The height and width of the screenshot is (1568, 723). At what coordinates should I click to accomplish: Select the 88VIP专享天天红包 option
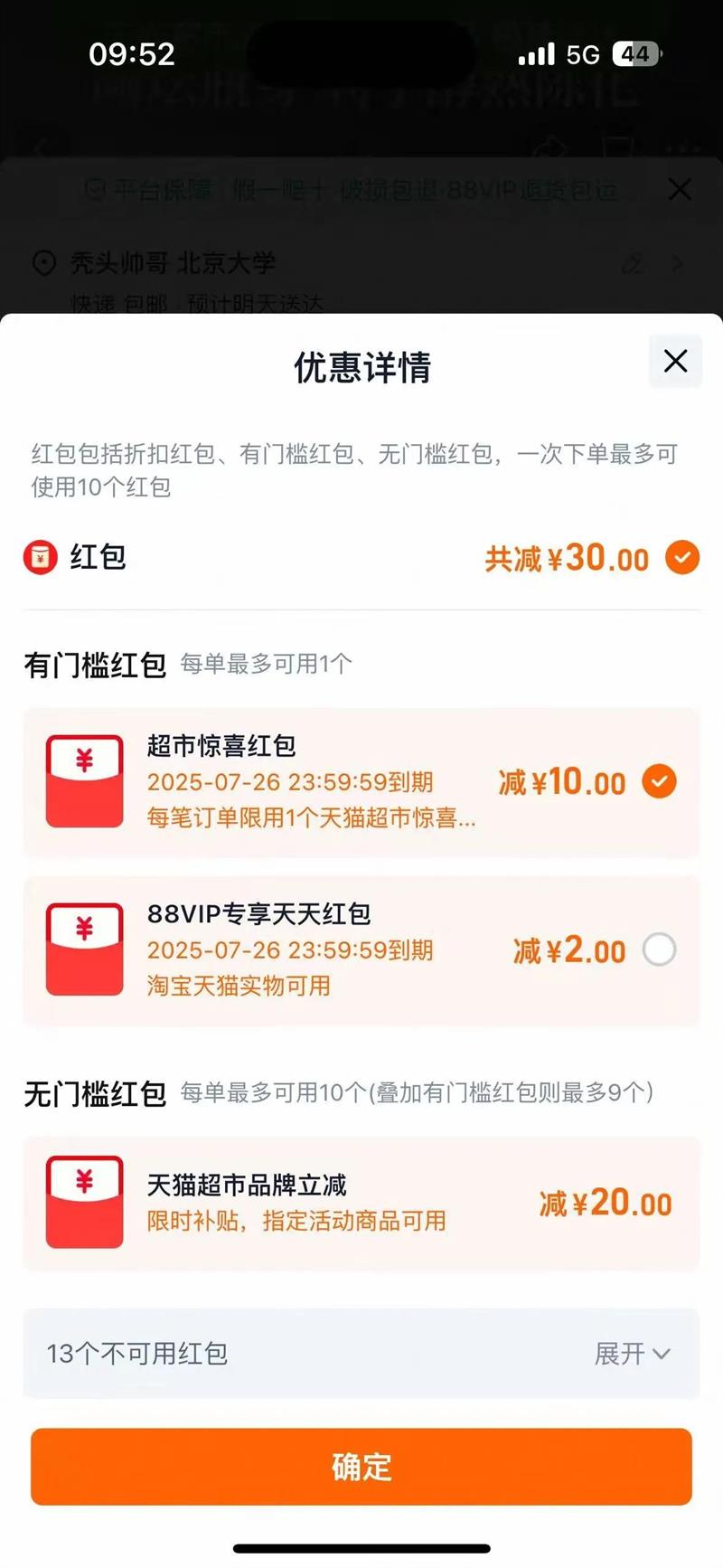pos(659,949)
